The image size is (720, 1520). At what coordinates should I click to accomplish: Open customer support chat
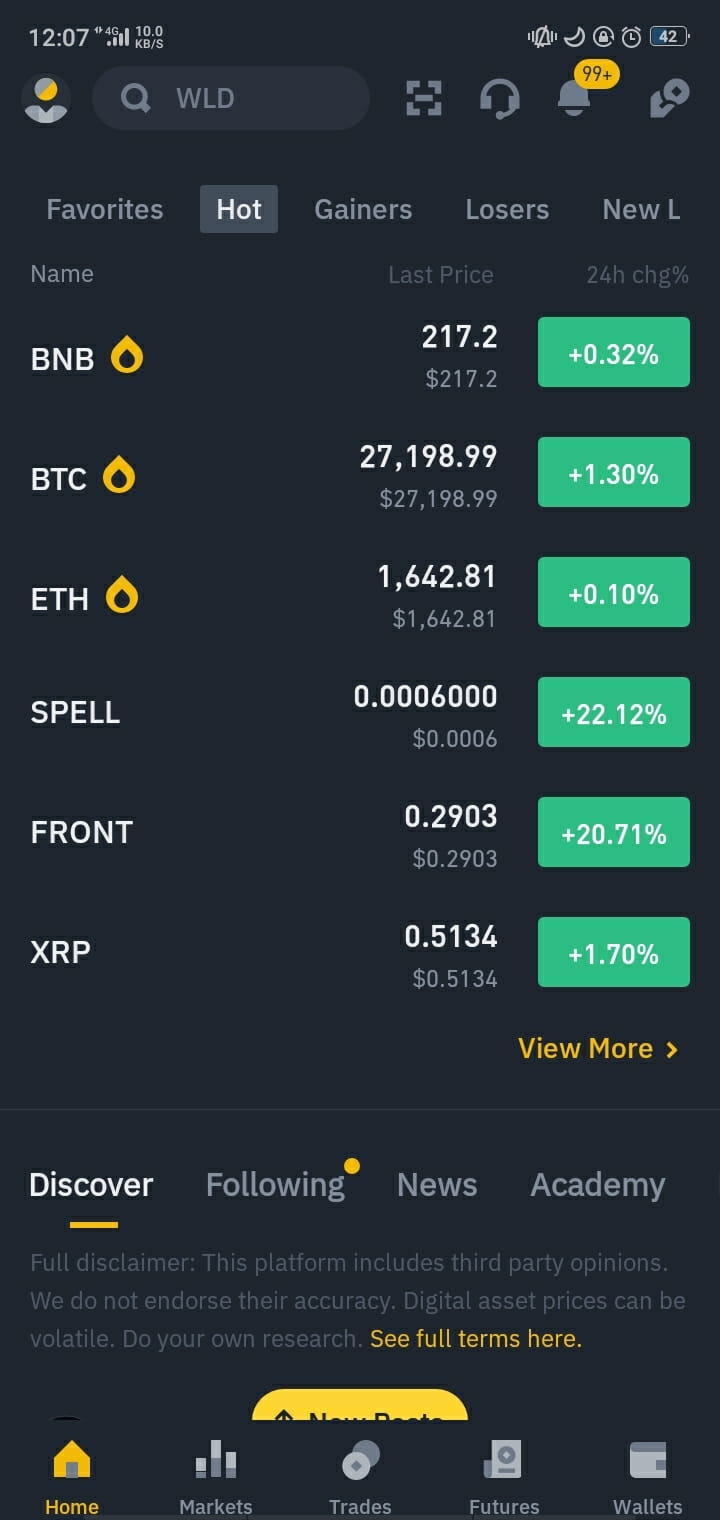(500, 100)
